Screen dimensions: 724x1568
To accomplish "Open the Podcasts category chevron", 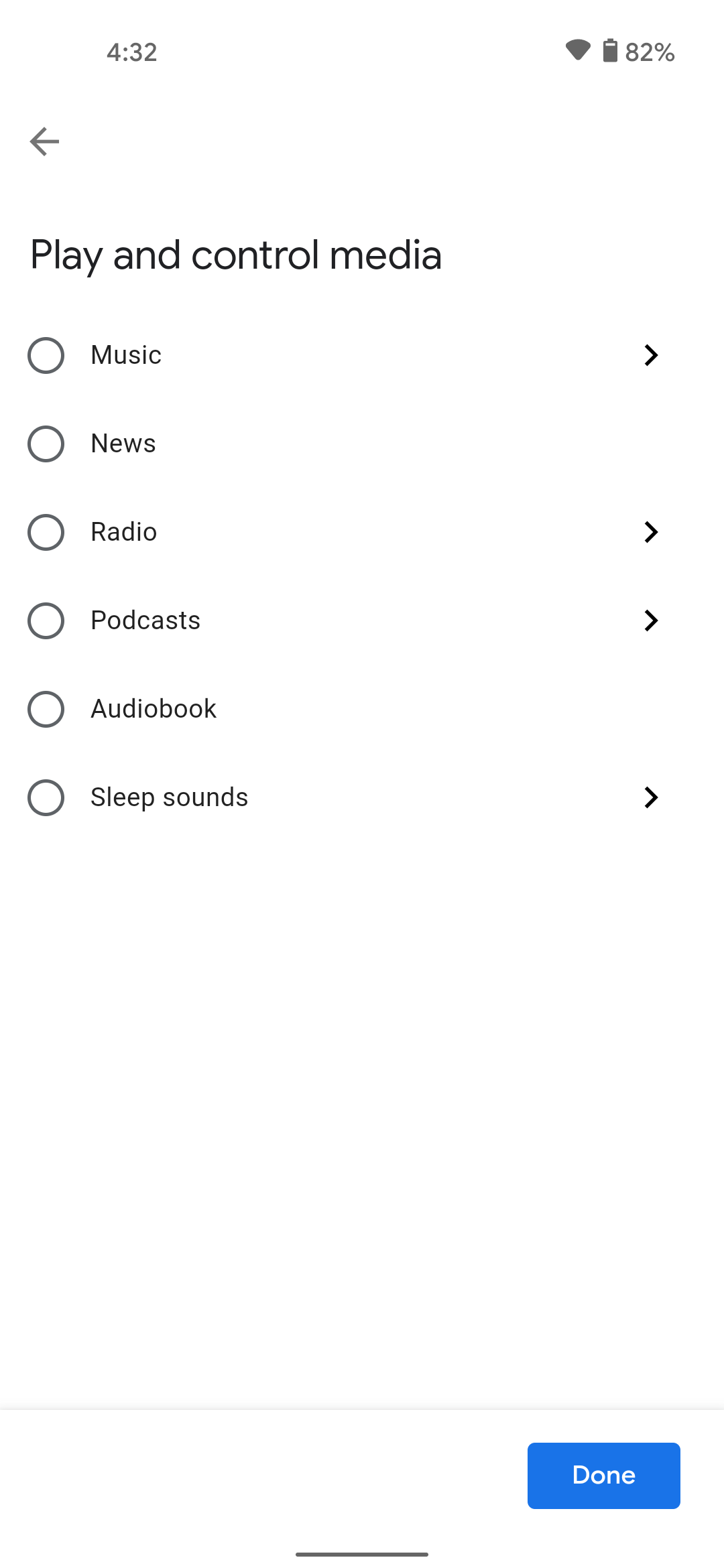I will 651,621.
